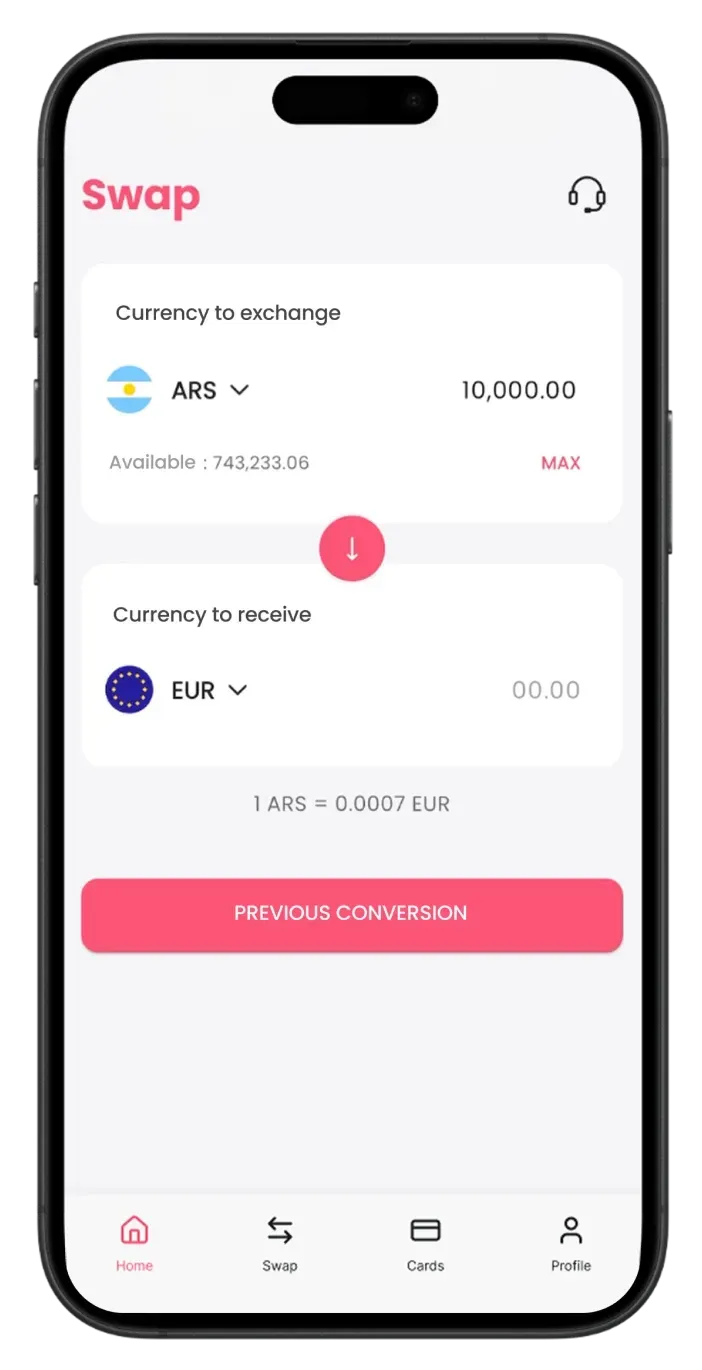Switch to the Swap tab

(x=280, y=1243)
